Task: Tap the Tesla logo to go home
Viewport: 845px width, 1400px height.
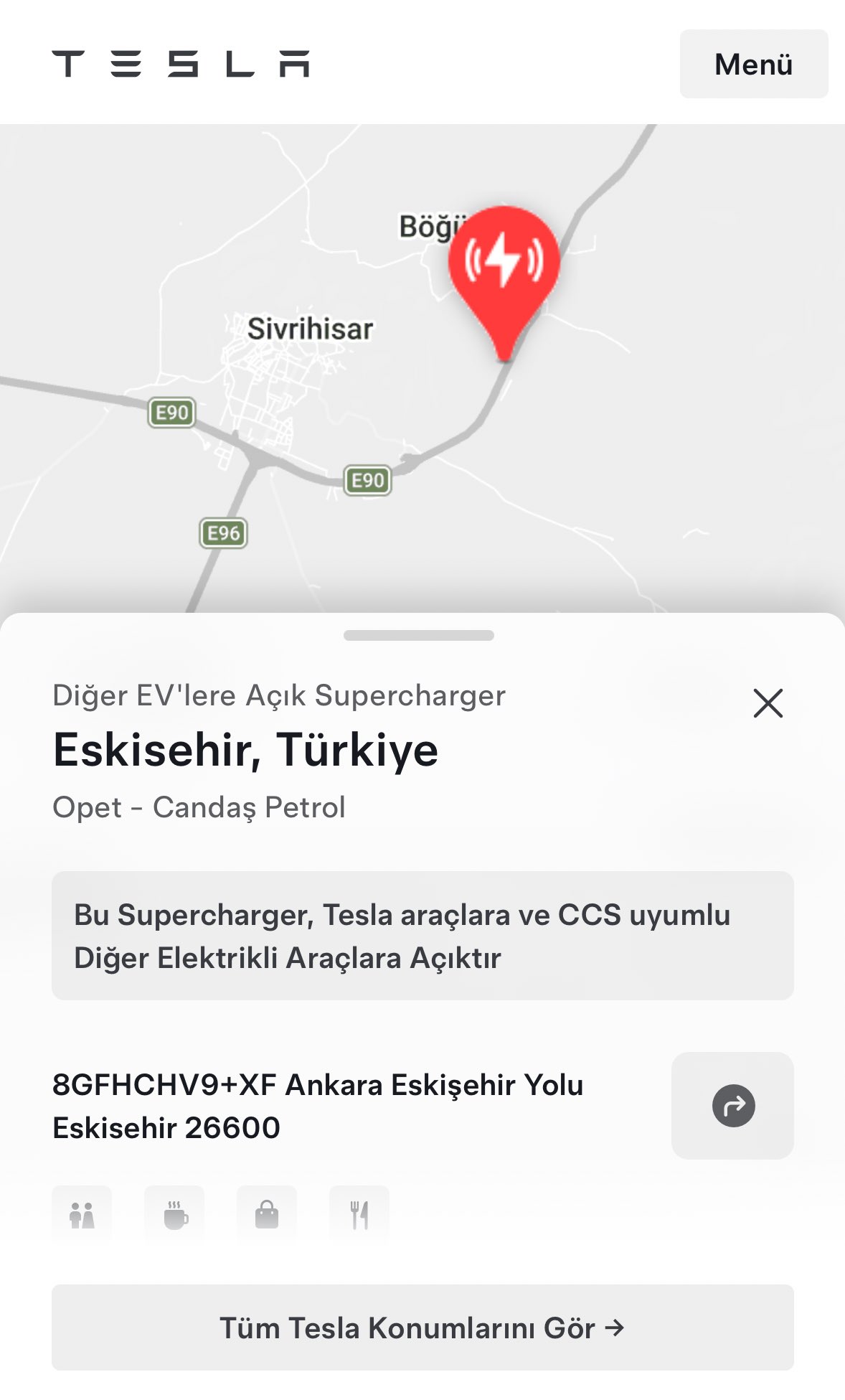Action: pos(180,64)
